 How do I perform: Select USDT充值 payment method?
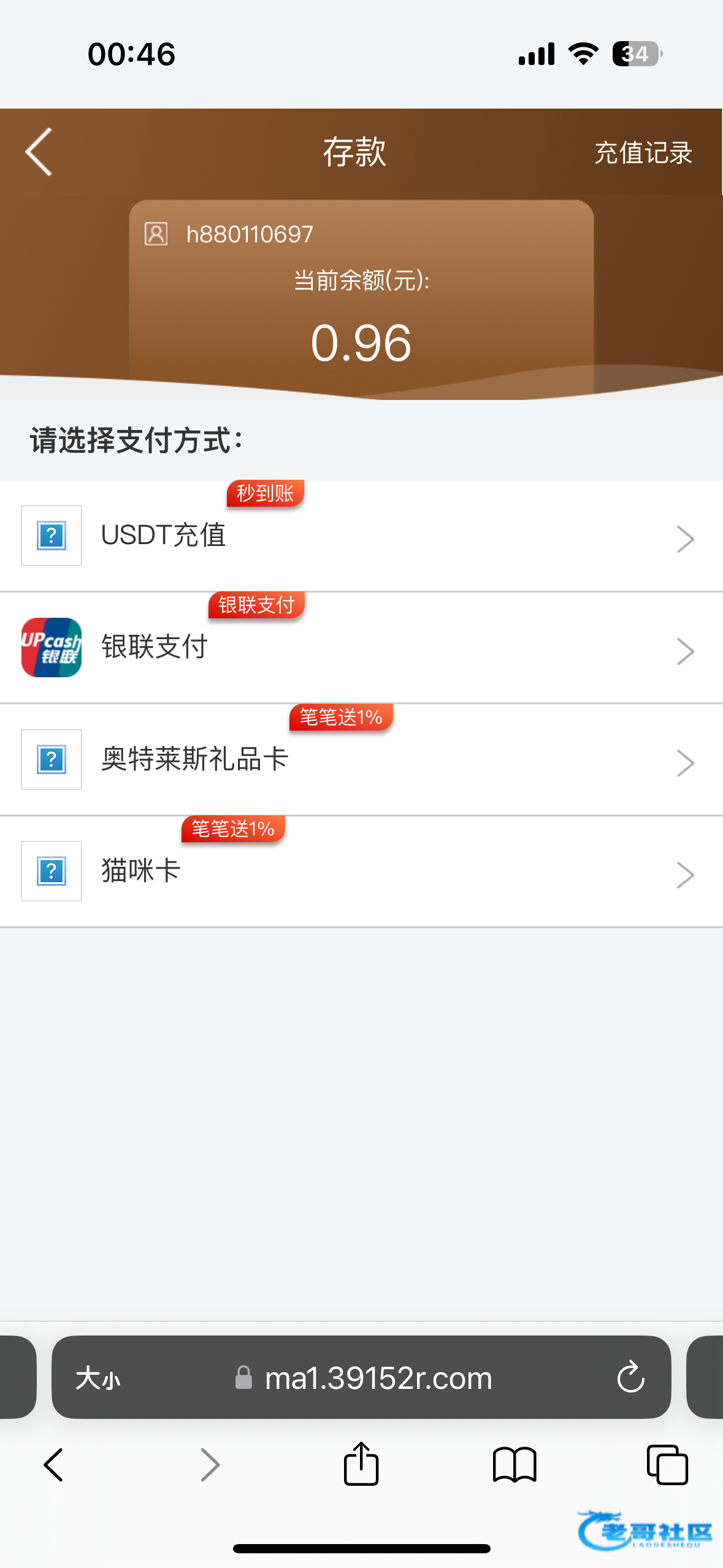click(361, 536)
